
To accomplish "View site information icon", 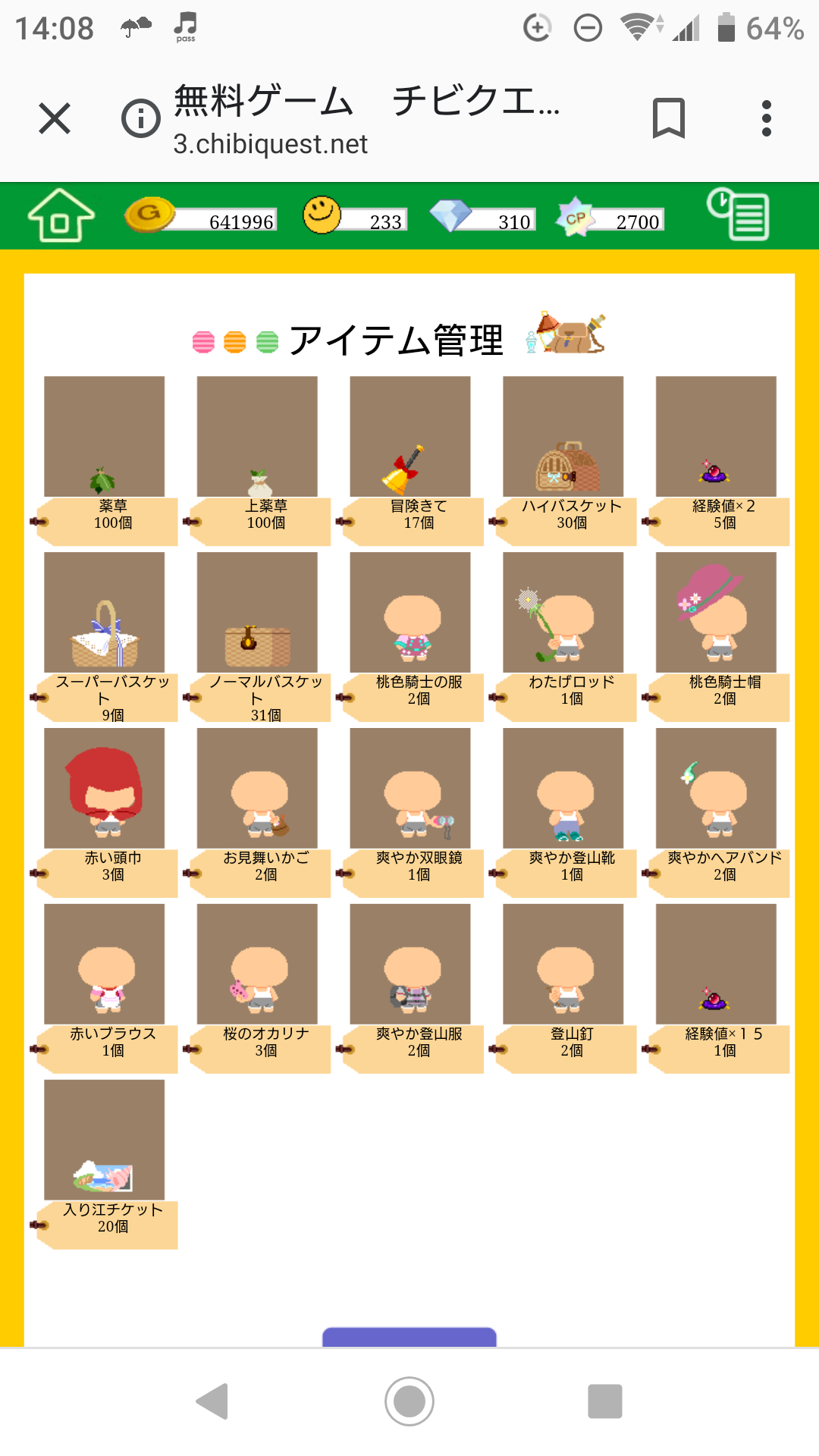I will click(141, 119).
